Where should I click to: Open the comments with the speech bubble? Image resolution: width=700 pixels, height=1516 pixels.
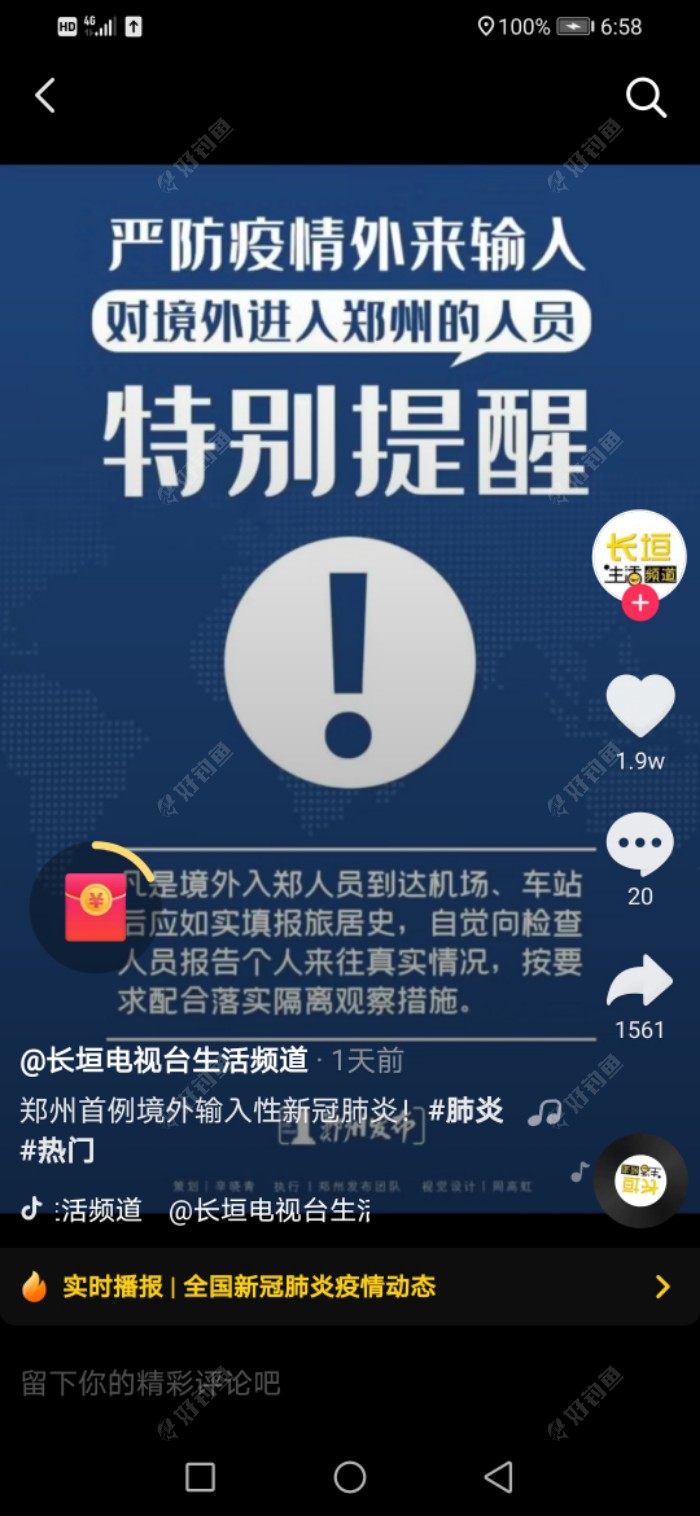640,845
